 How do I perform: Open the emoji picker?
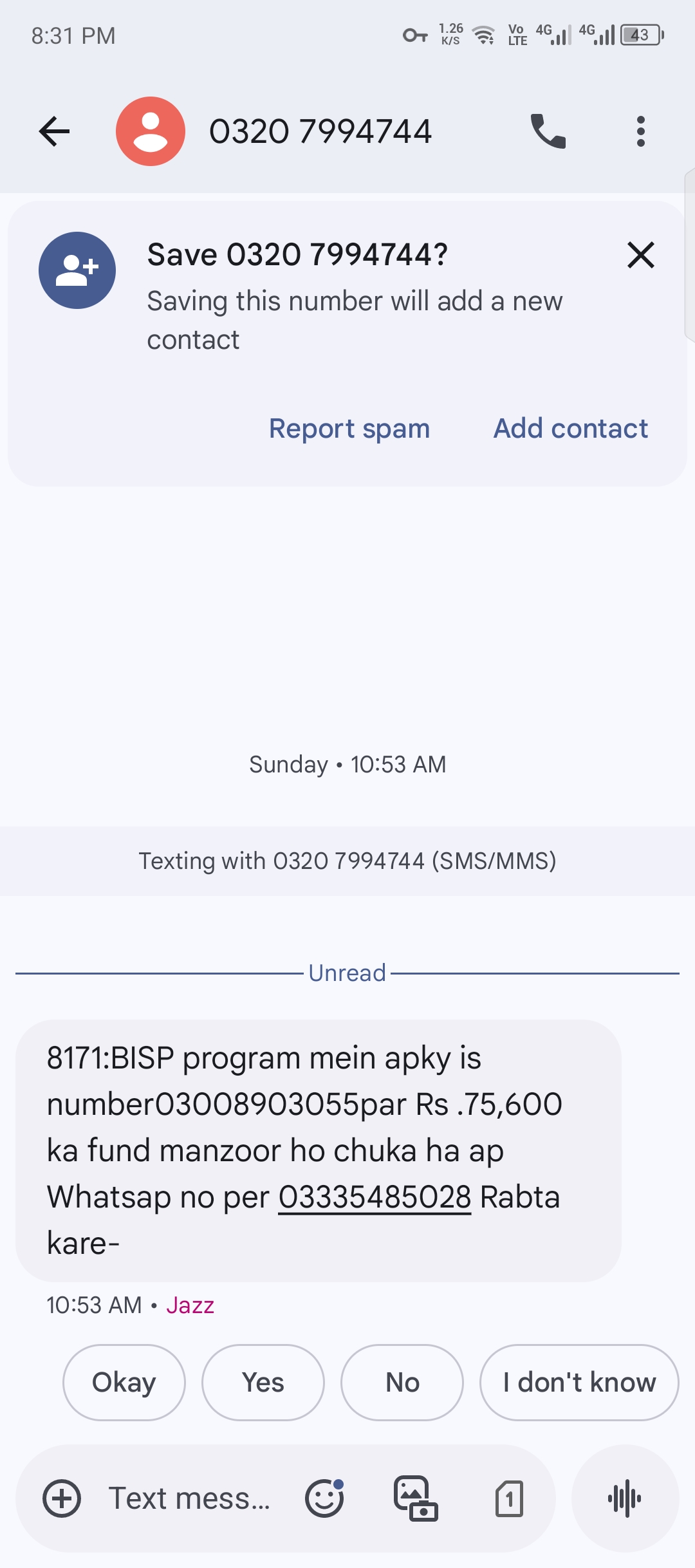[x=324, y=1498]
